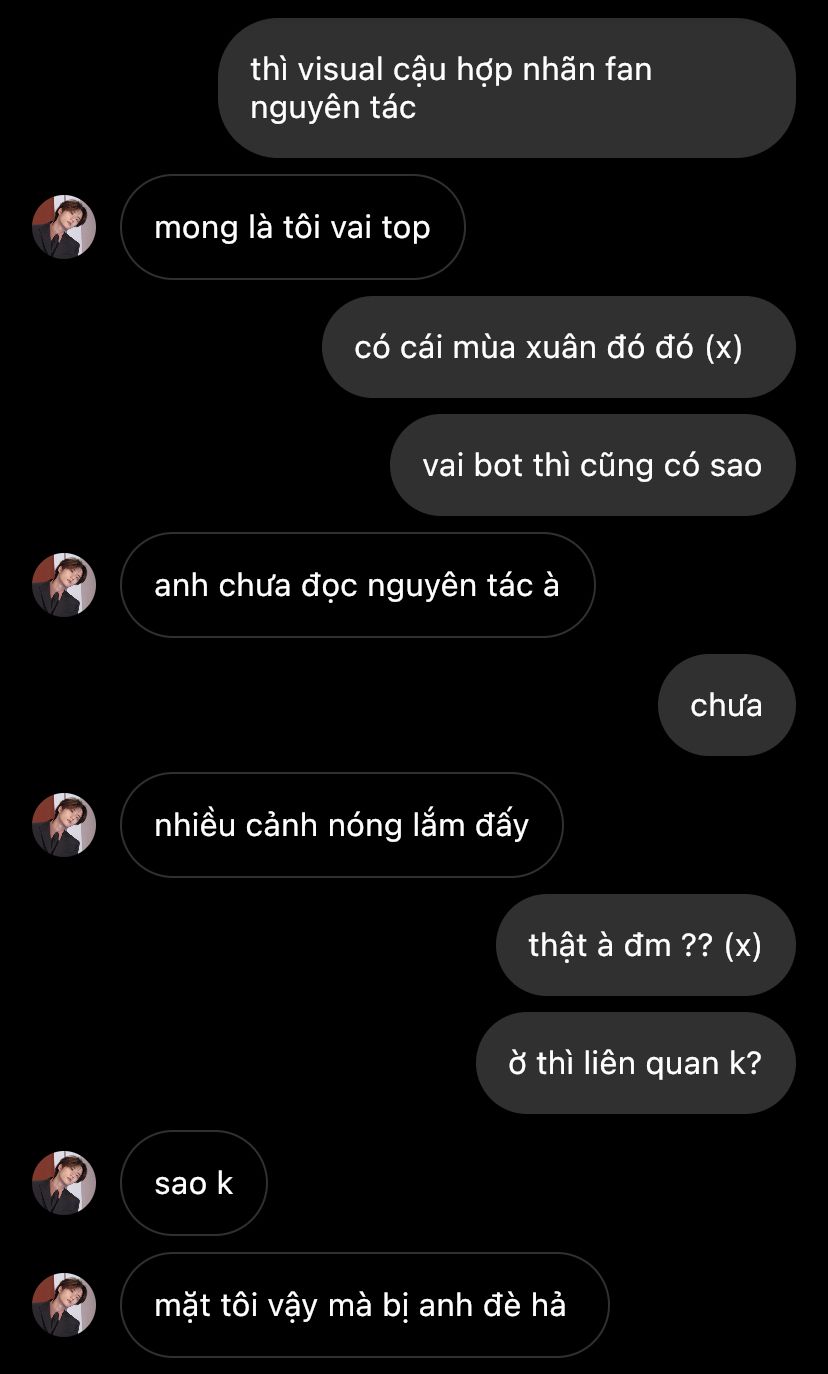Open avatar beside "mặt tôi vậy mà bị anh đè hả"
This screenshot has height=1374, width=828.
tap(64, 1305)
